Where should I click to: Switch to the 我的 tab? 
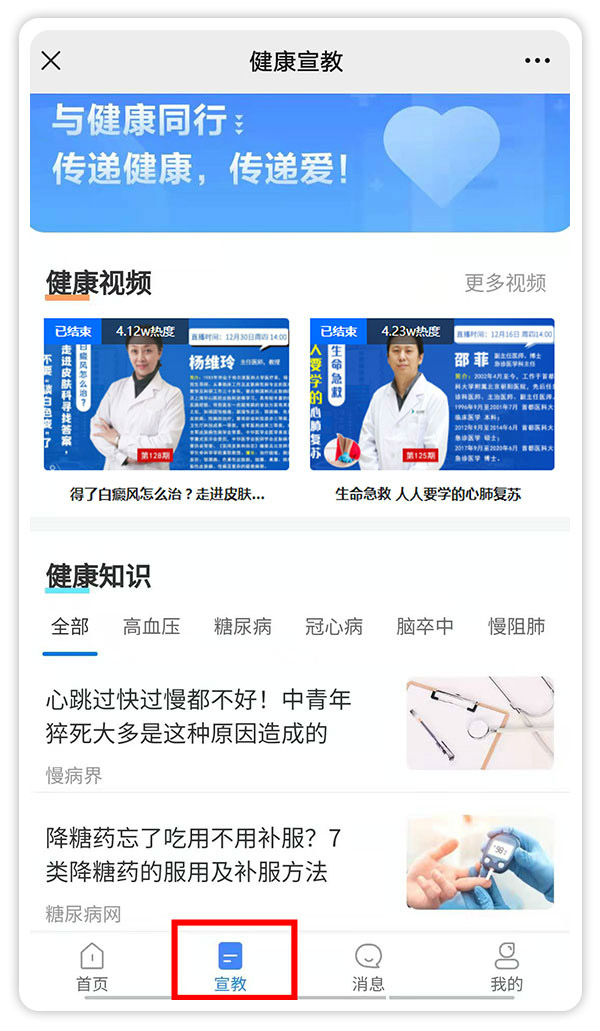(506, 966)
